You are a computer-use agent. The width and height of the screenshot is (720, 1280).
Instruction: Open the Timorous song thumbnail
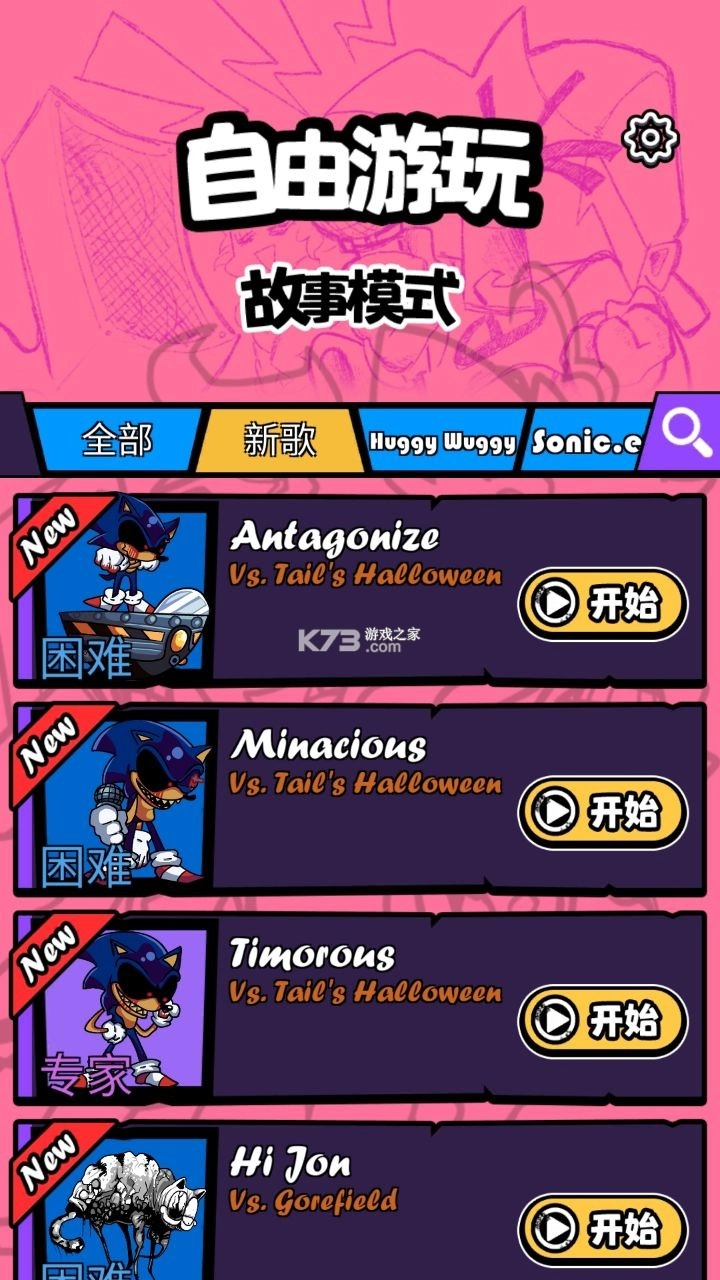tap(120, 1008)
